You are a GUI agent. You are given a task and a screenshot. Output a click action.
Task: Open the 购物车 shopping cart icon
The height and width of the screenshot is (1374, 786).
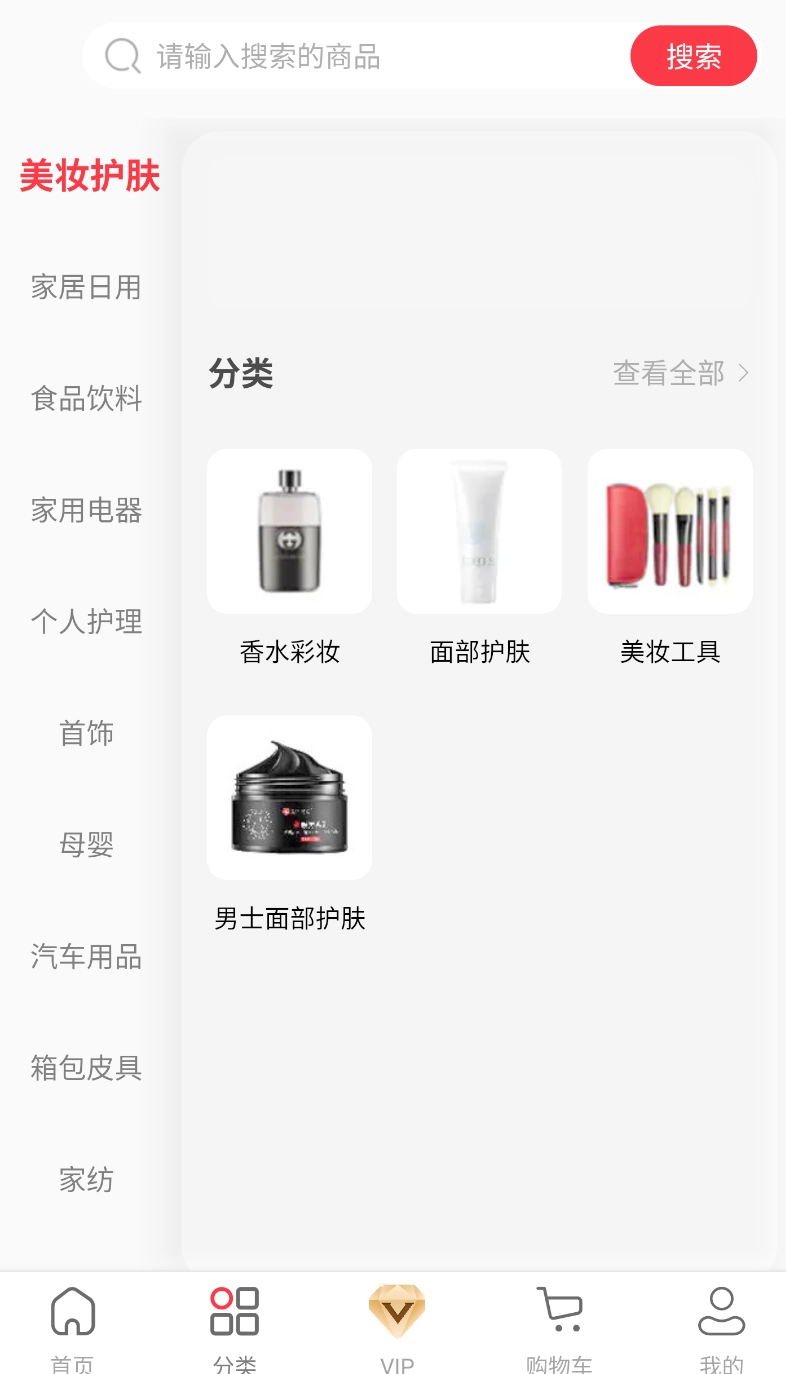tap(560, 1308)
